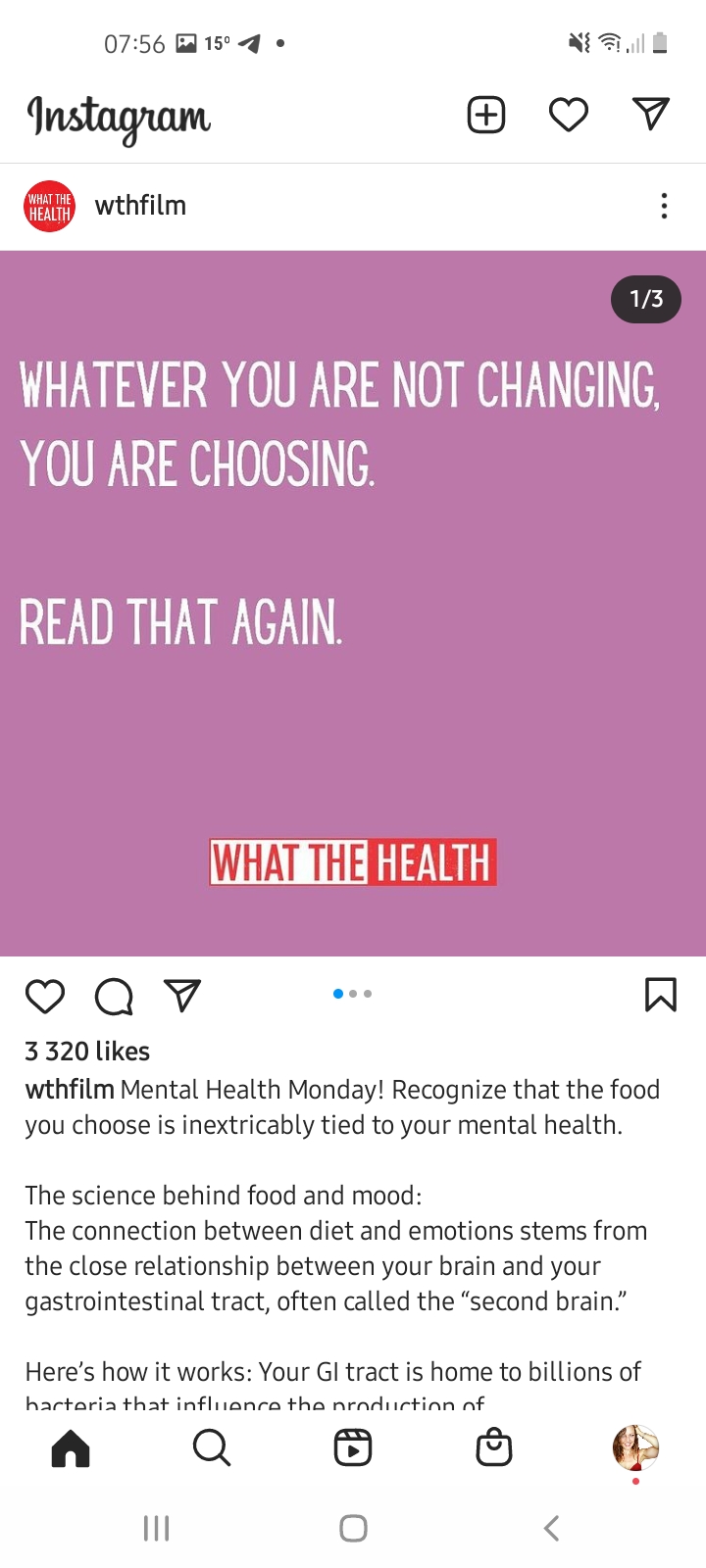
Task: Comment on the wthfilm post
Action: (x=114, y=996)
